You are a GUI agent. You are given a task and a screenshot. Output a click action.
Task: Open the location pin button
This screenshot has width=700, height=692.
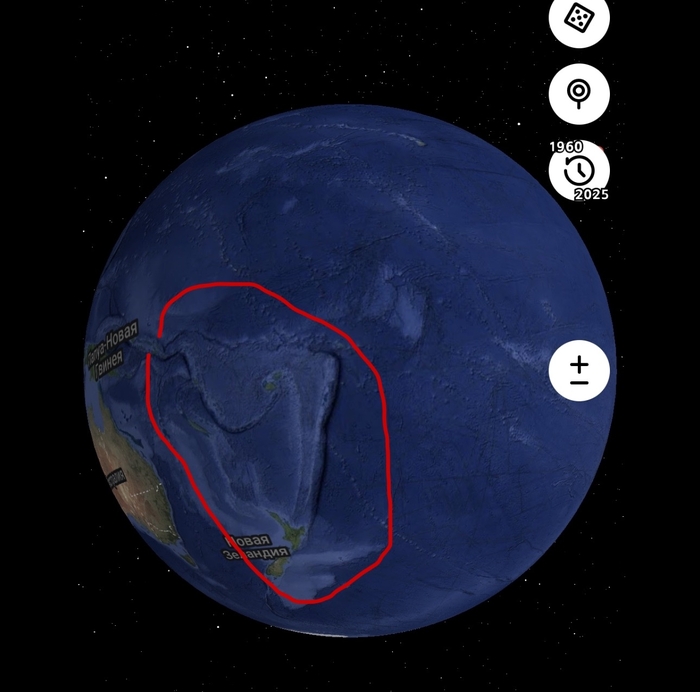click(579, 93)
